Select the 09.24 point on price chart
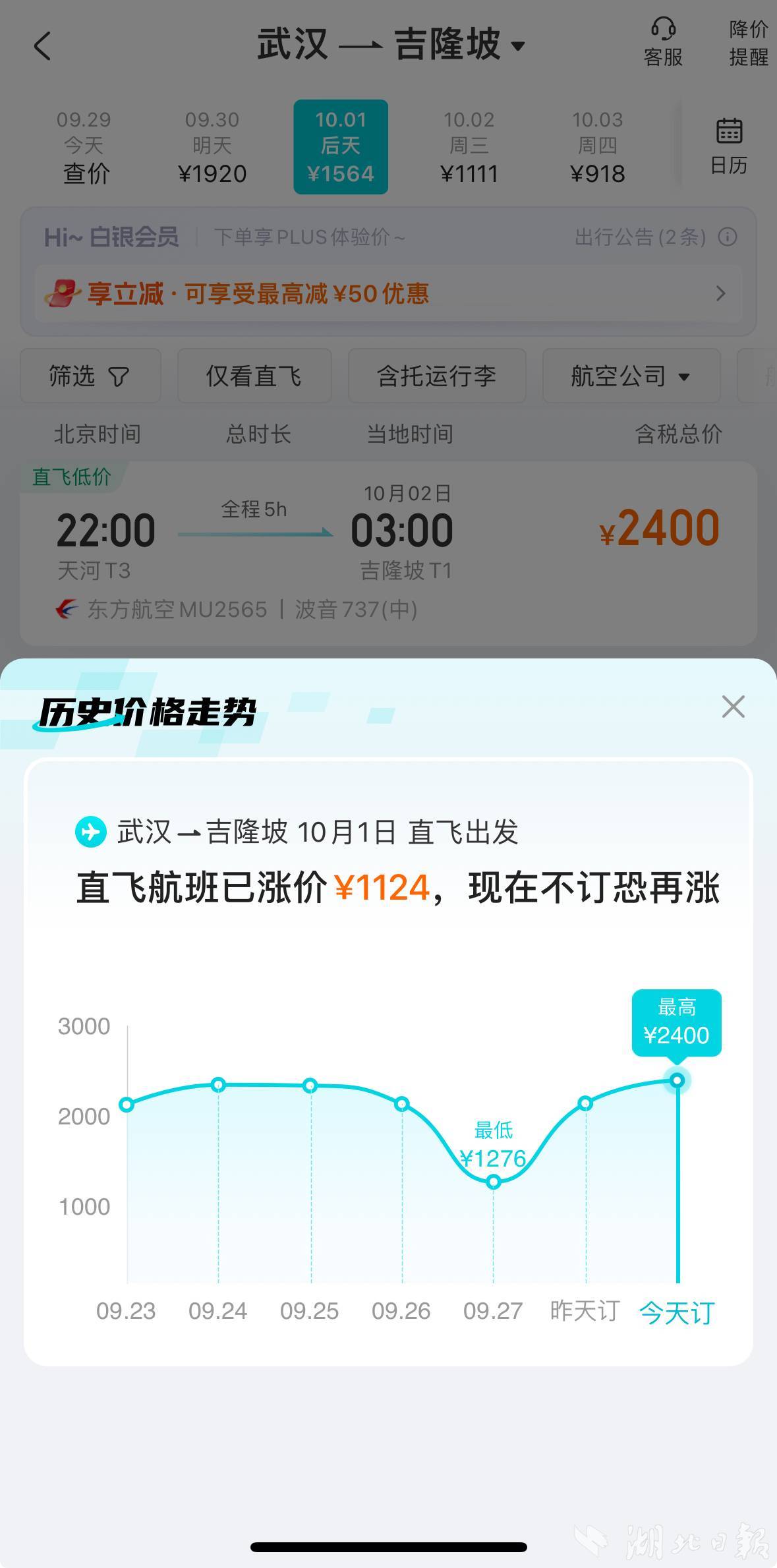 (x=218, y=1085)
